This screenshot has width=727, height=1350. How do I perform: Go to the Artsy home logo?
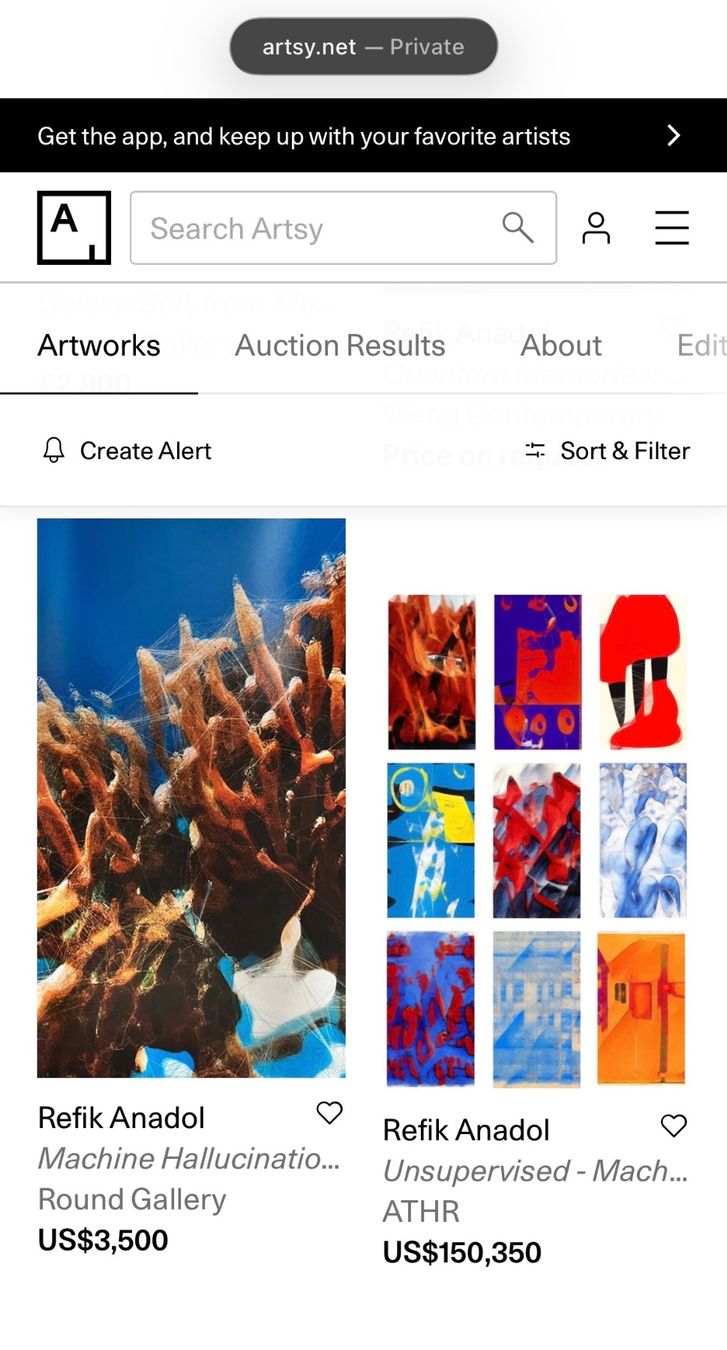(74, 228)
